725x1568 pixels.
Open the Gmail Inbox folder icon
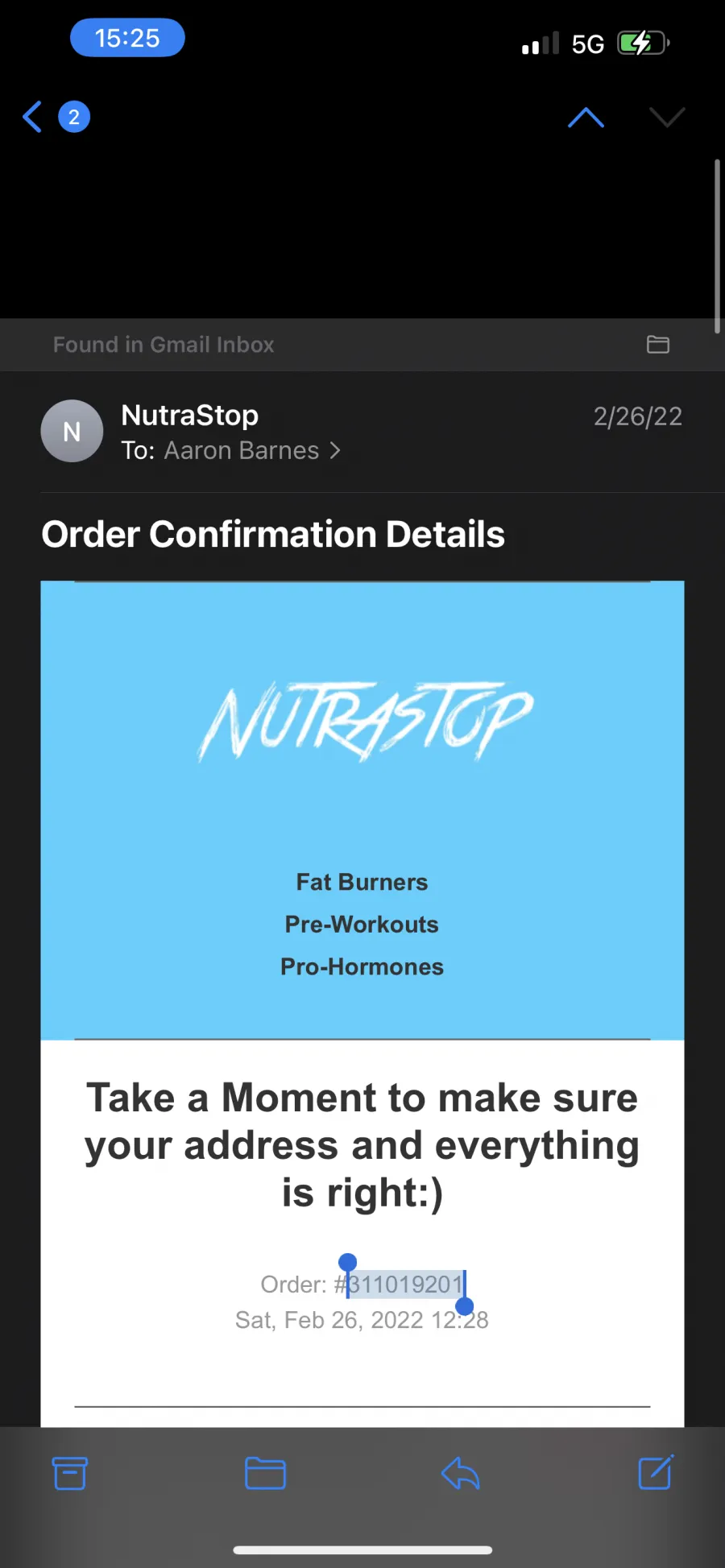(658, 345)
